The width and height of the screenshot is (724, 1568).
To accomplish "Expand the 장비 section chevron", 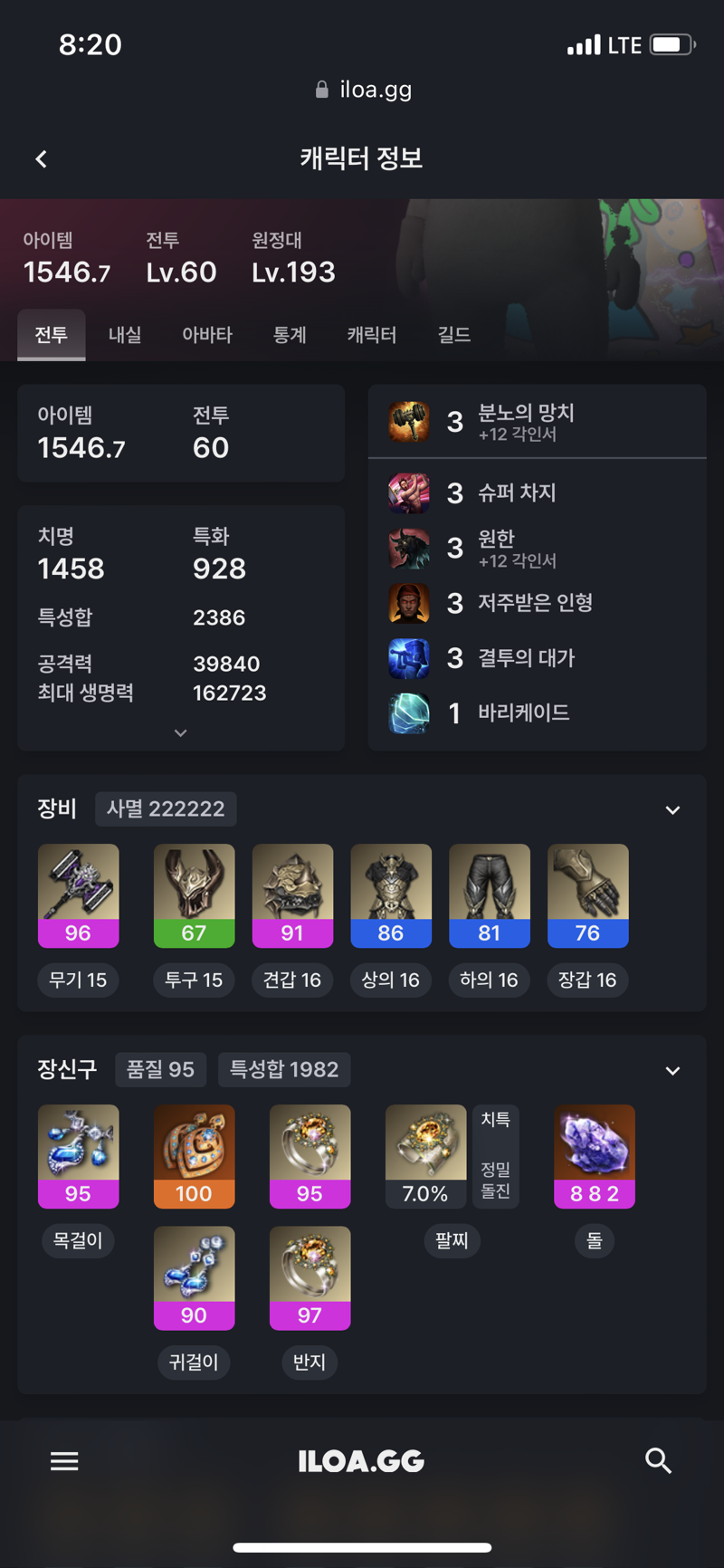I will point(672,809).
